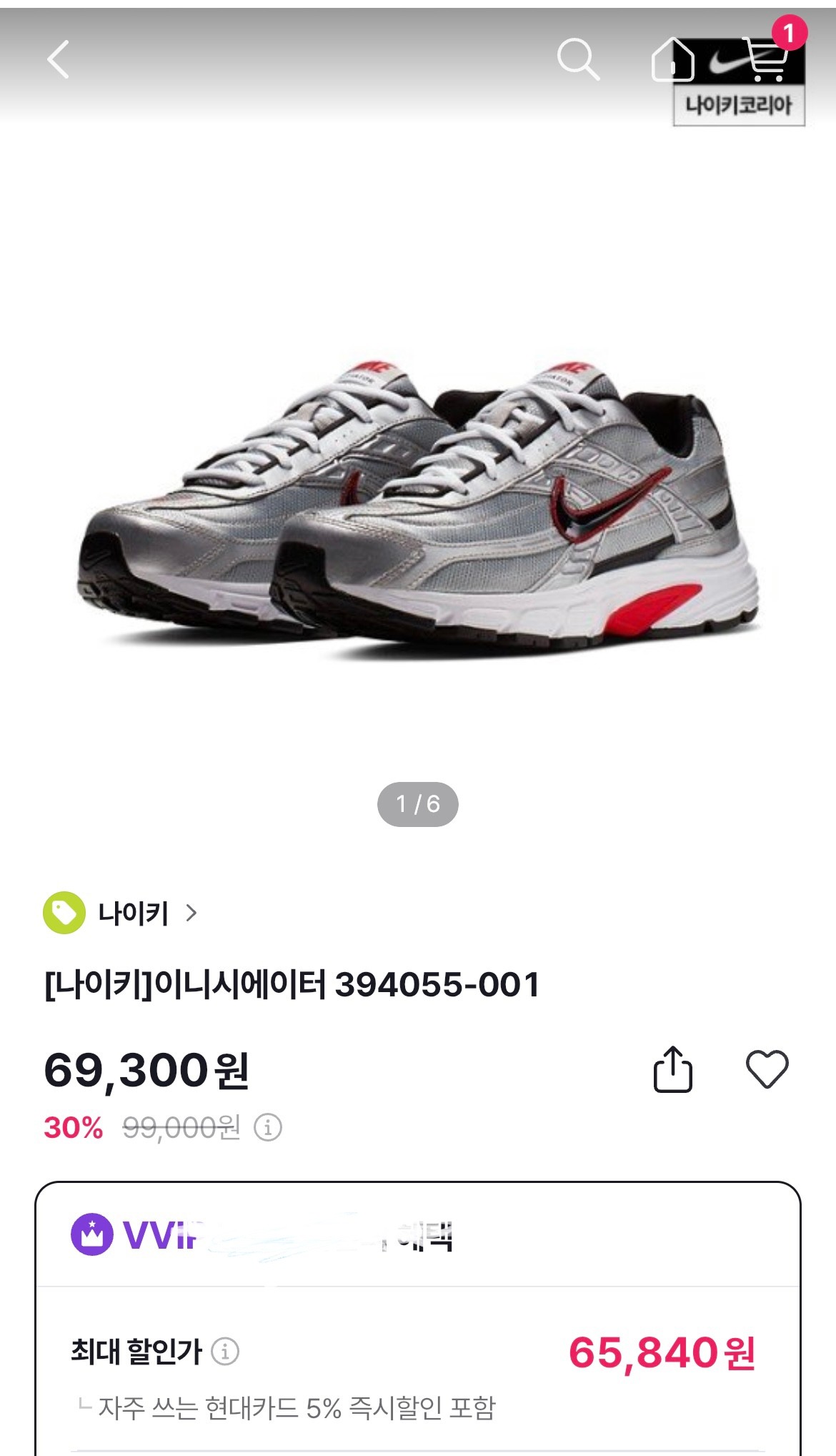Image resolution: width=836 pixels, height=1456 pixels.
Task: Go back to the previous page
Action: pyautogui.click(x=59, y=59)
